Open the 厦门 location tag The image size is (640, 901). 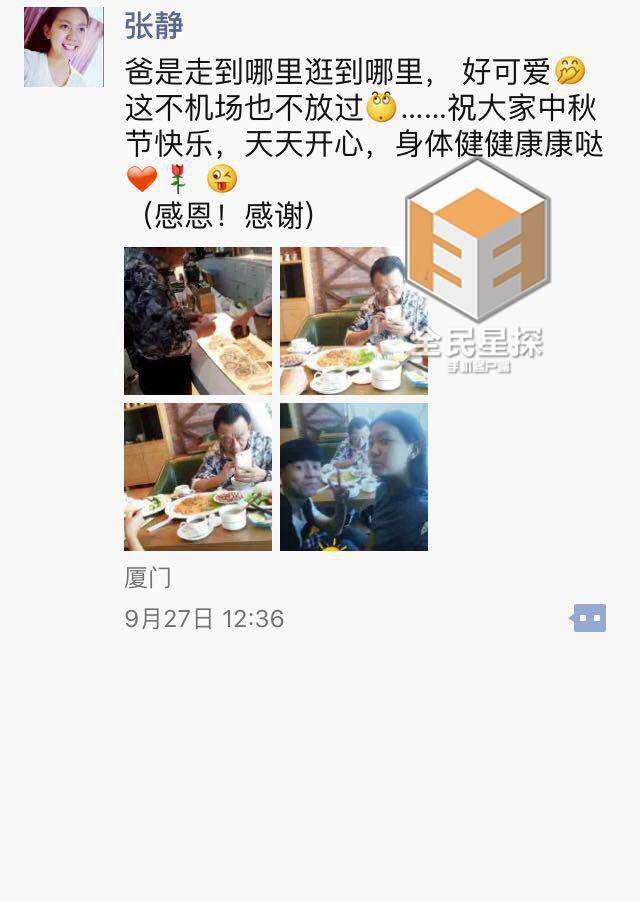click(x=148, y=578)
